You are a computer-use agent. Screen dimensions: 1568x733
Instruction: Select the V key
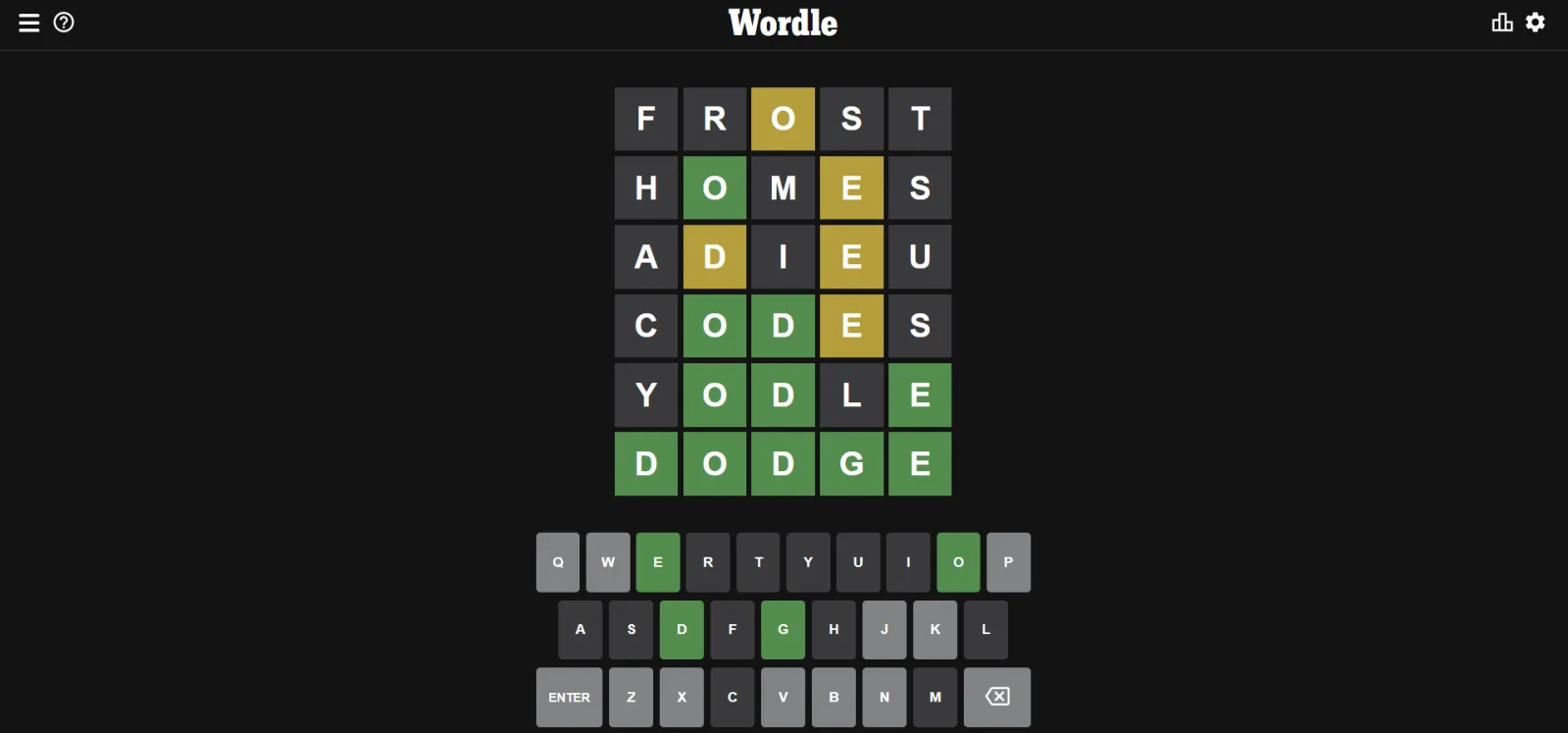pyautogui.click(x=783, y=698)
